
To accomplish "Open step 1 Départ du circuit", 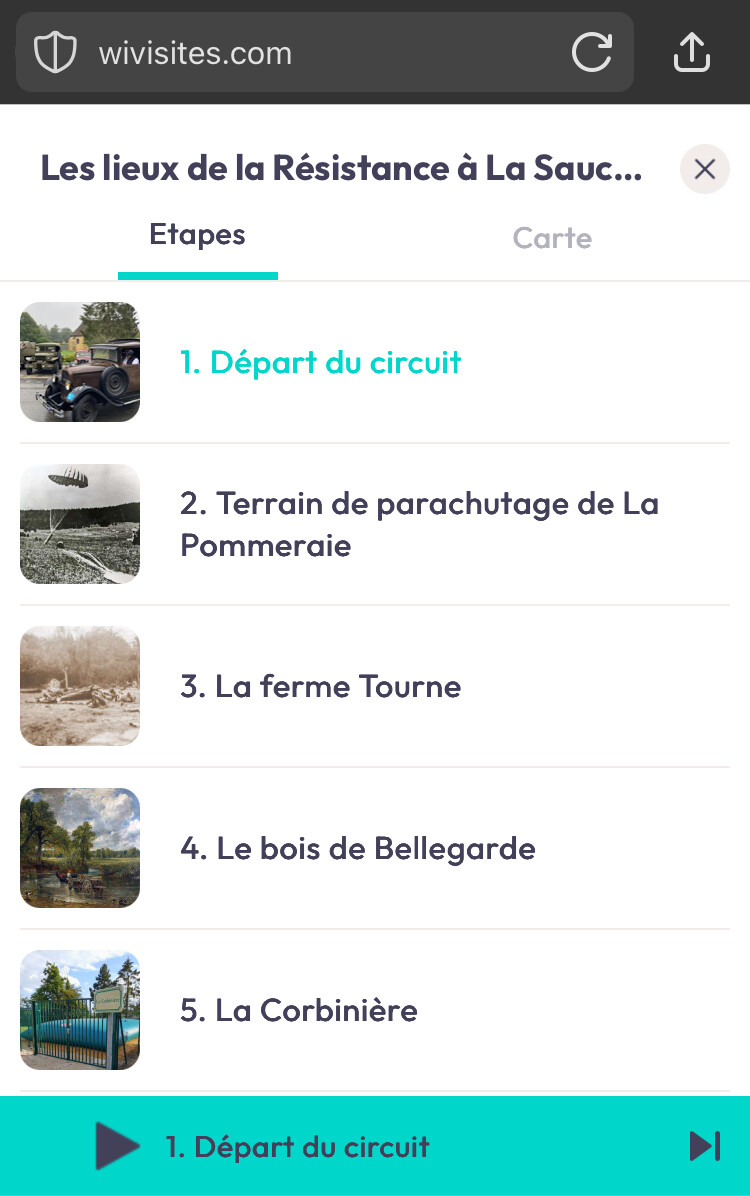I will click(320, 362).
